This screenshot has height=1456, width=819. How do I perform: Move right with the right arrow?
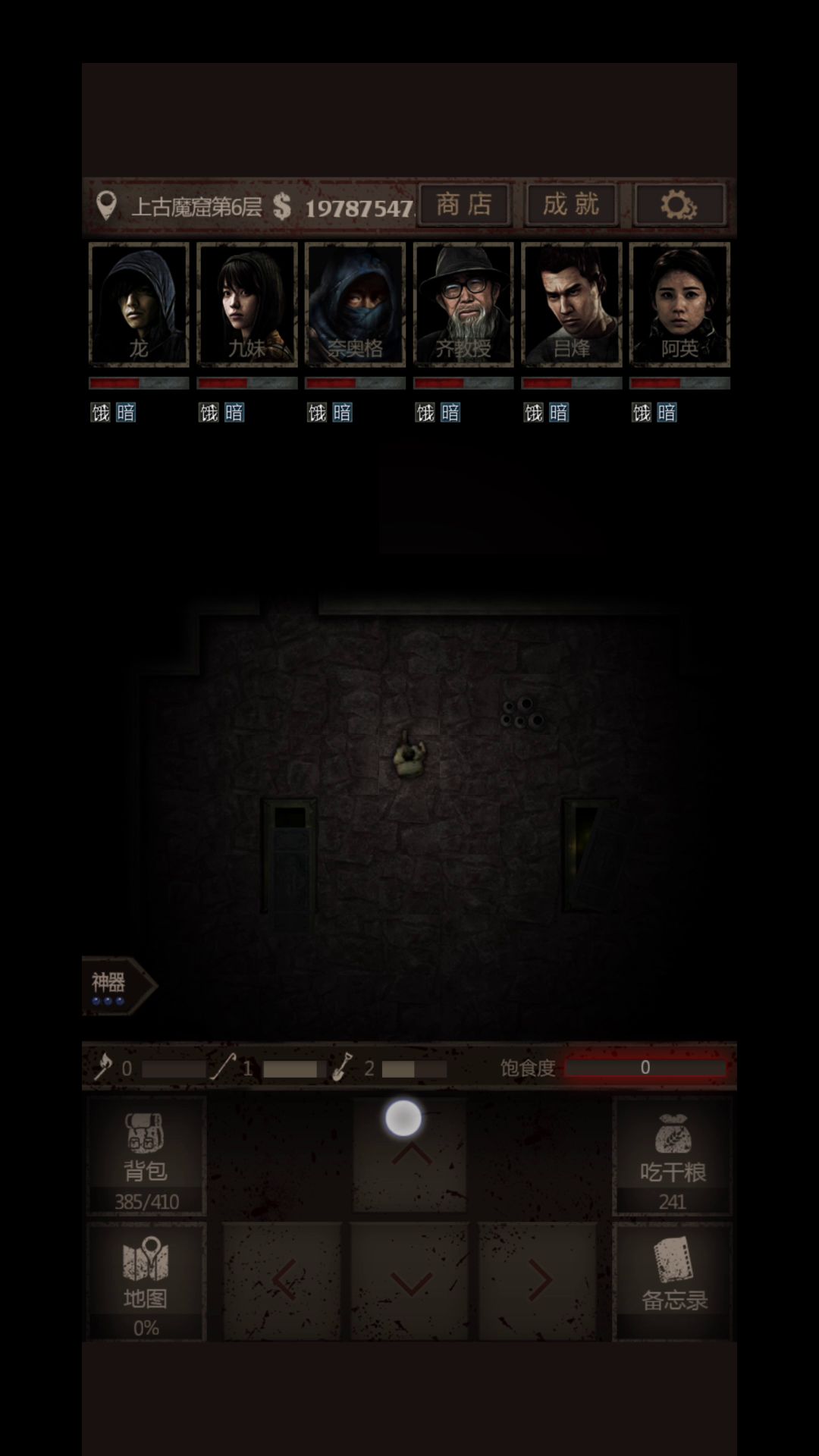pos(538,1281)
